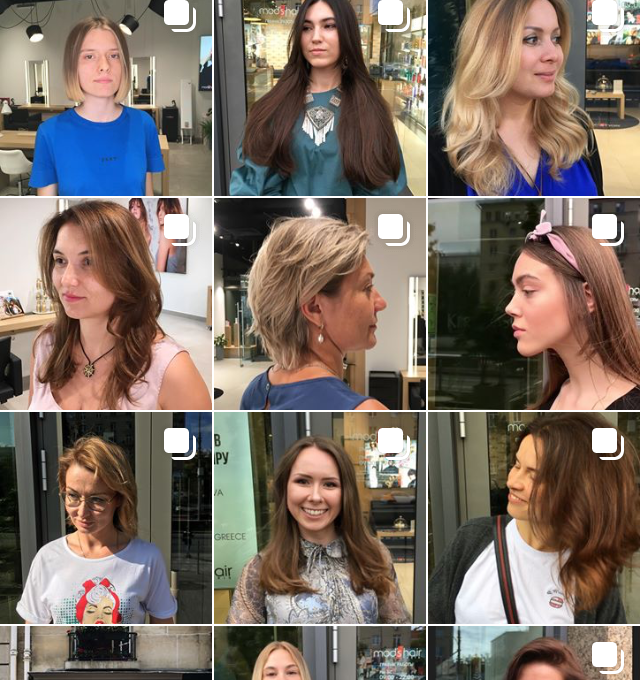
Task: View the short layered blonde haircut profile post
Action: [319, 303]
